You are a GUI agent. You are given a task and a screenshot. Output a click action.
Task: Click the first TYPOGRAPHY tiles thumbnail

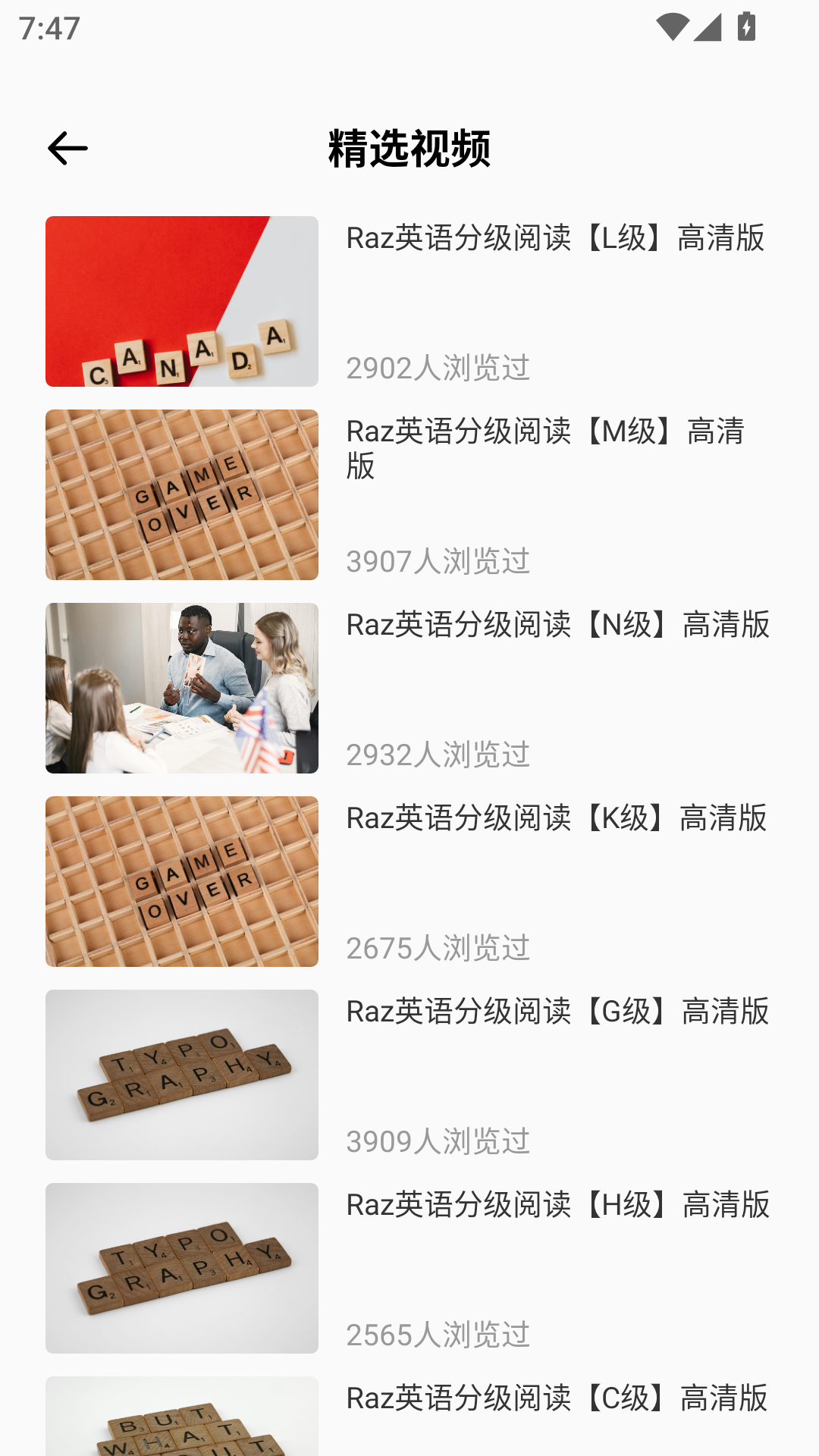(x=182, y=1074)
